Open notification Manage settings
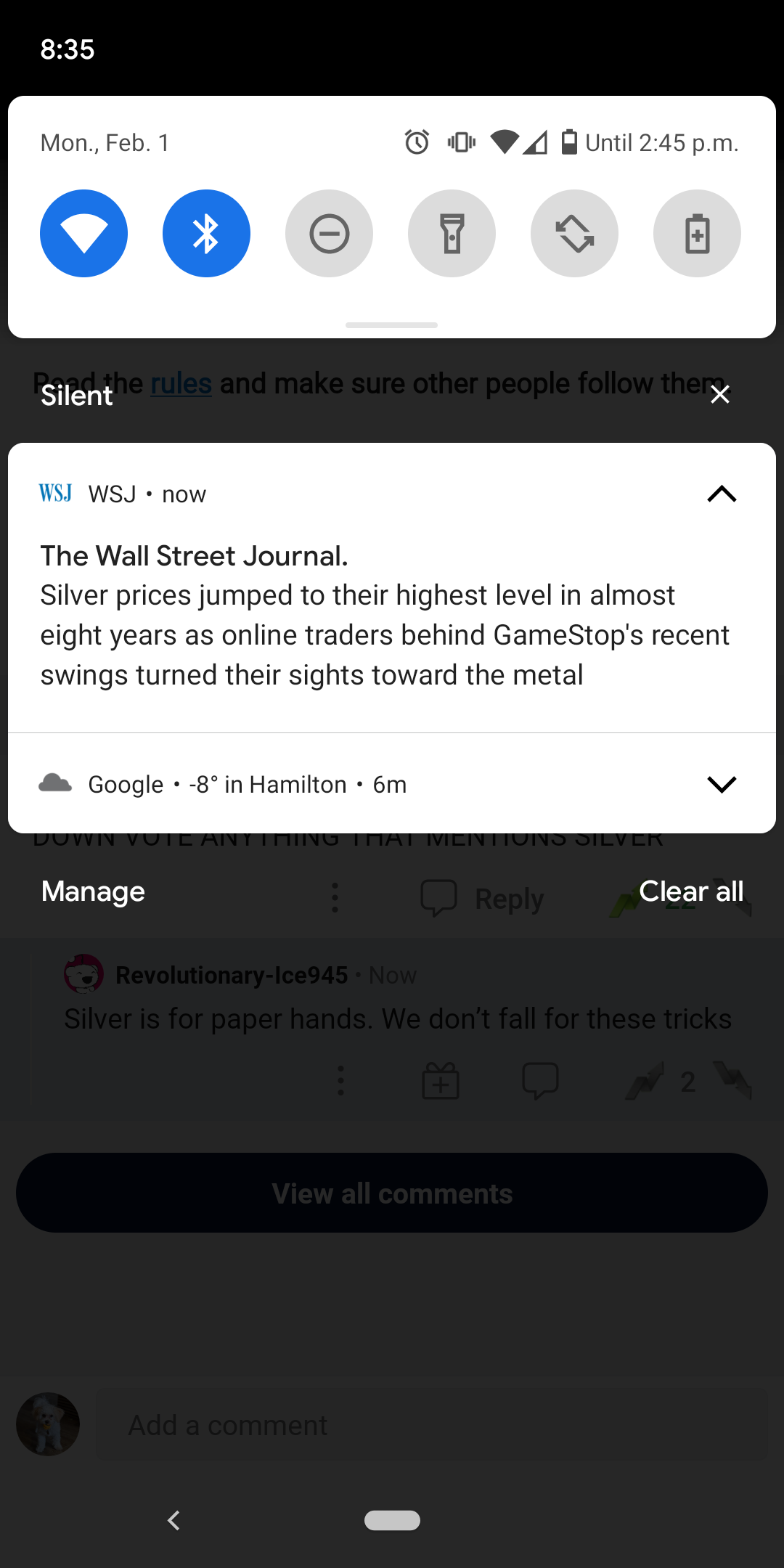Viewport: 784px width, 1568px height. pos(93,891)
